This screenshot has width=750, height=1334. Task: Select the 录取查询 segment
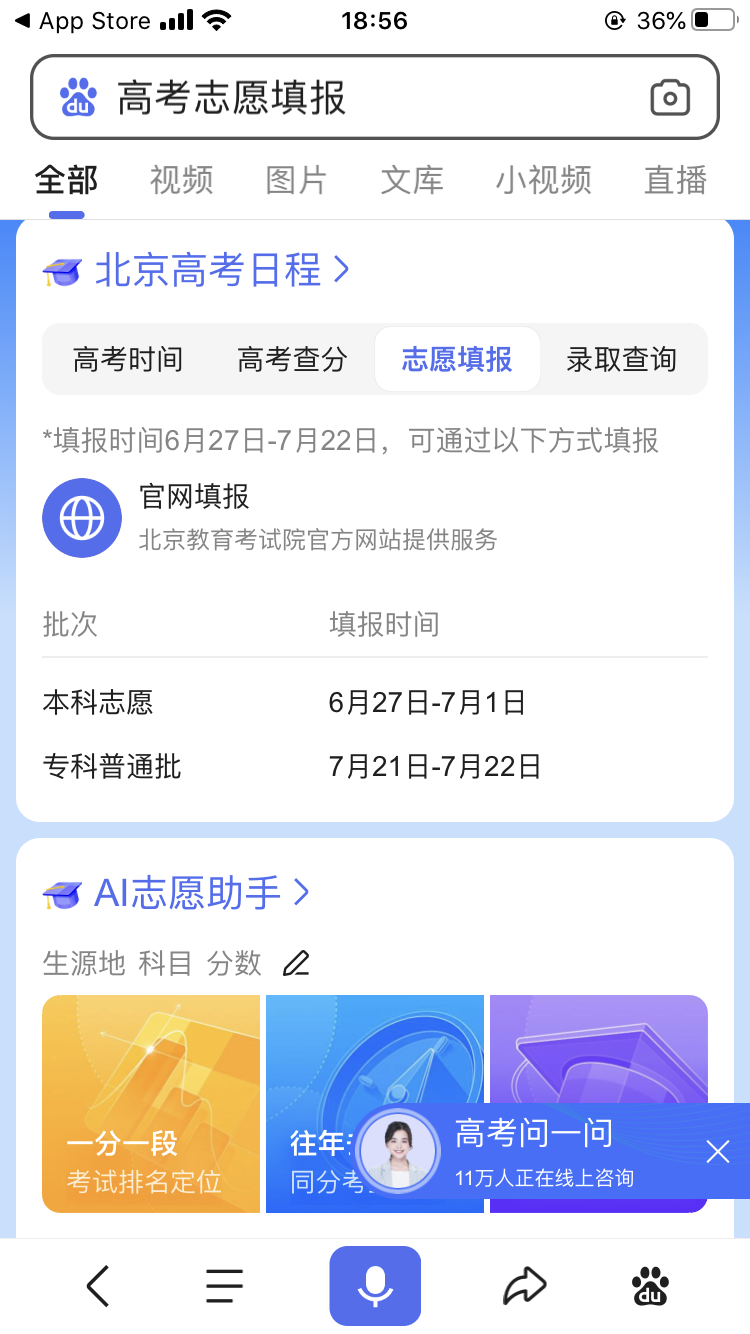(x=620, y=359)
